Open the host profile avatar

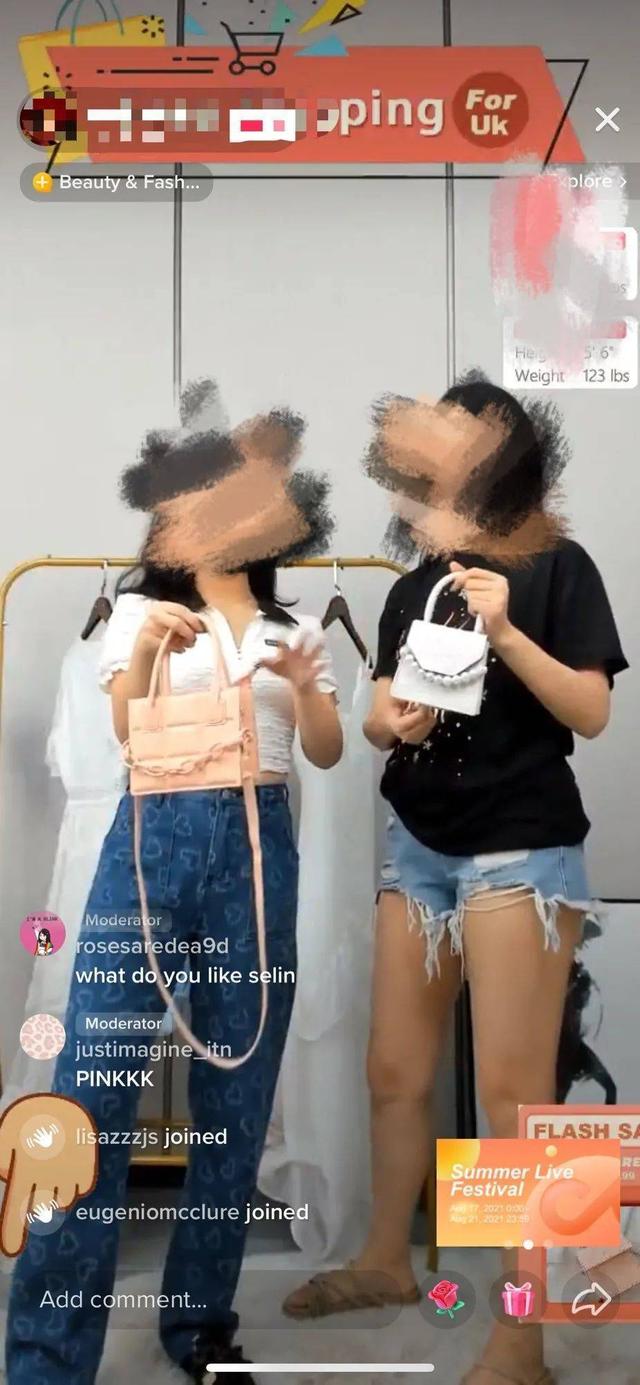point(46,118)
